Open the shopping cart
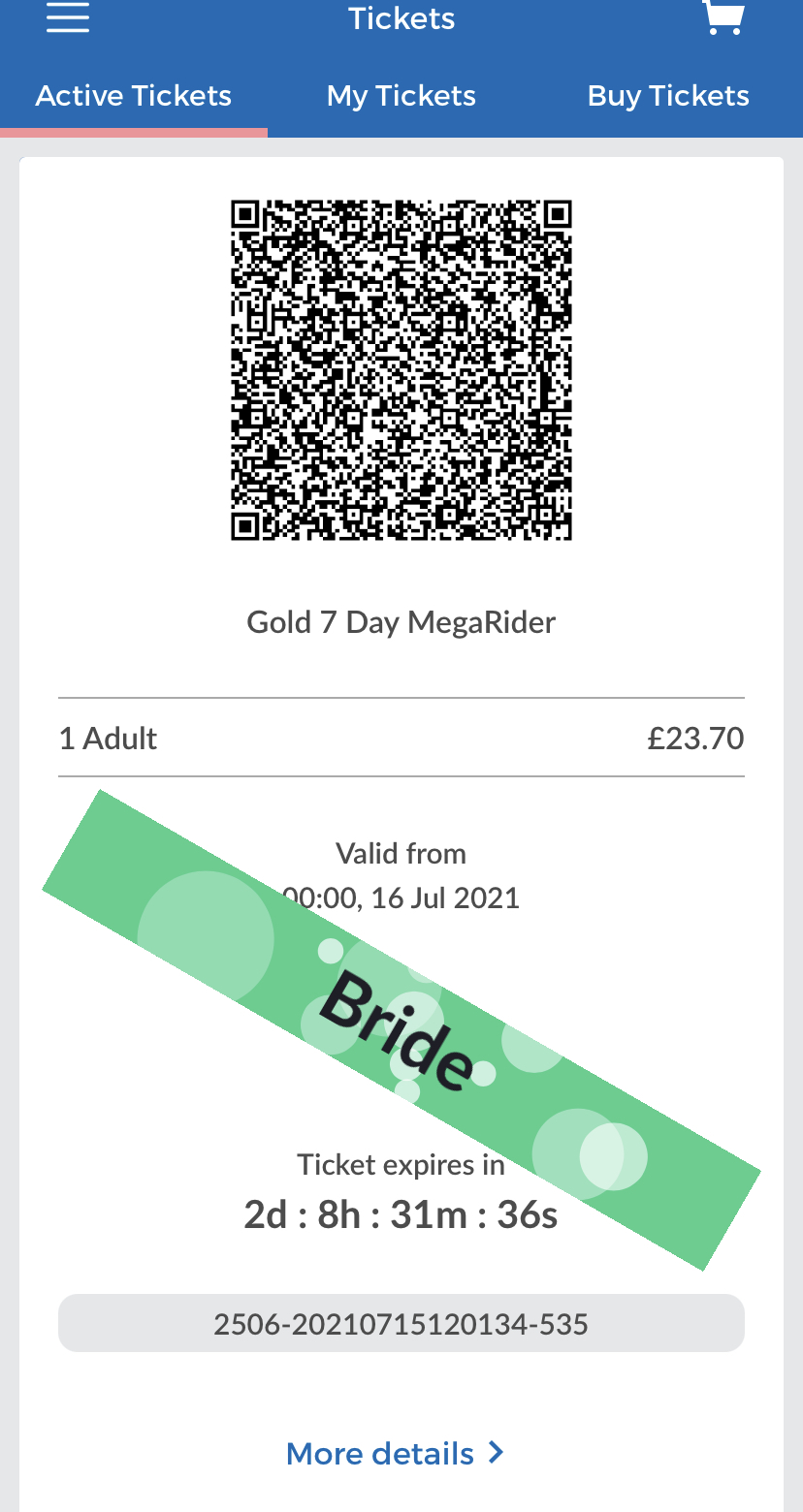The height and width of the screenshot is (1512, 803). point(723,17)
